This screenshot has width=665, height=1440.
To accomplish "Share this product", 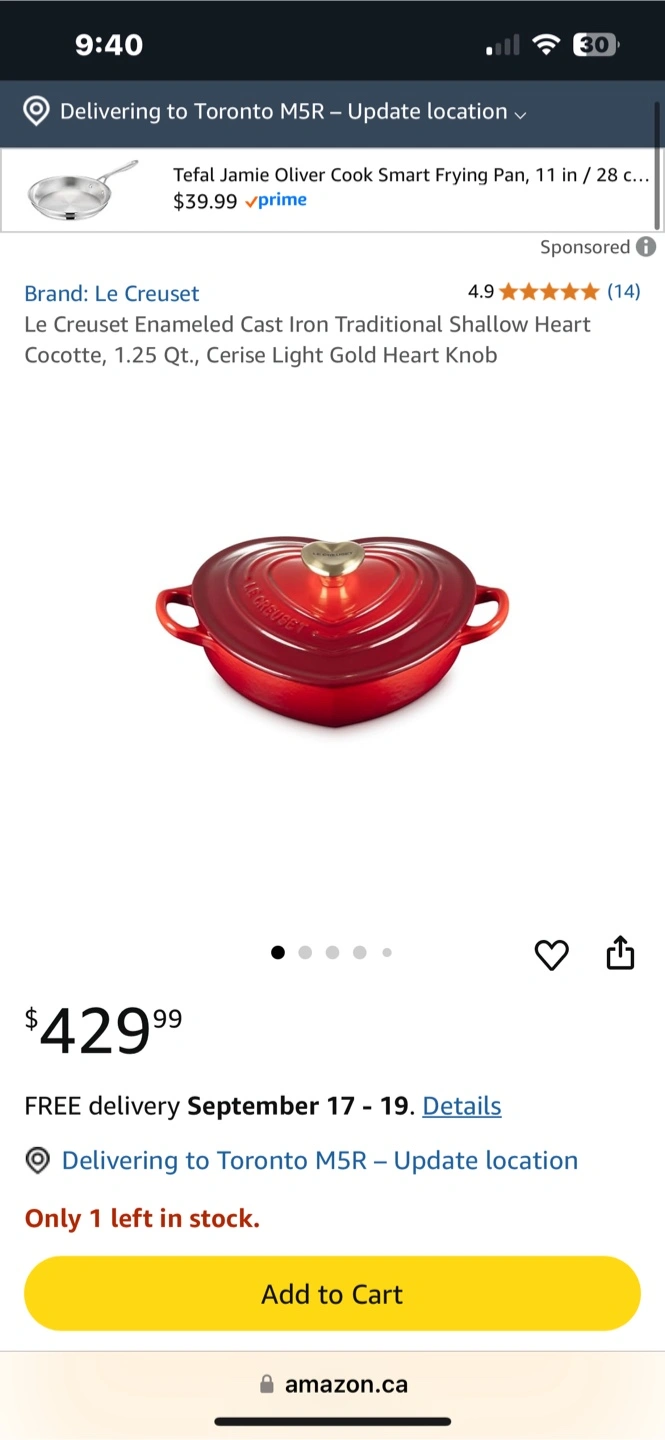I will (621, 953).
